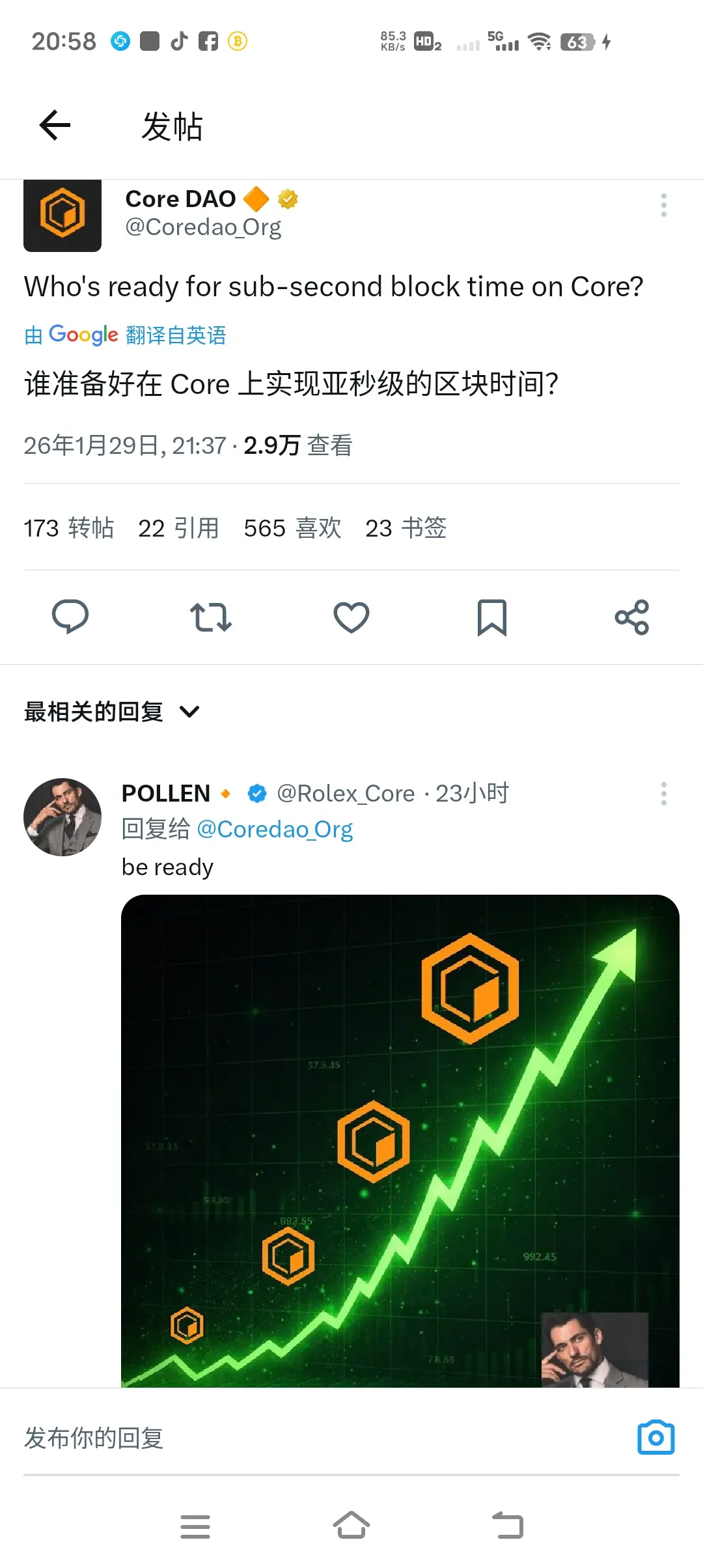Click the retweet icon
Viewport: 703px width, 1568px height.
pyautogui.click(x=210, y=617)
